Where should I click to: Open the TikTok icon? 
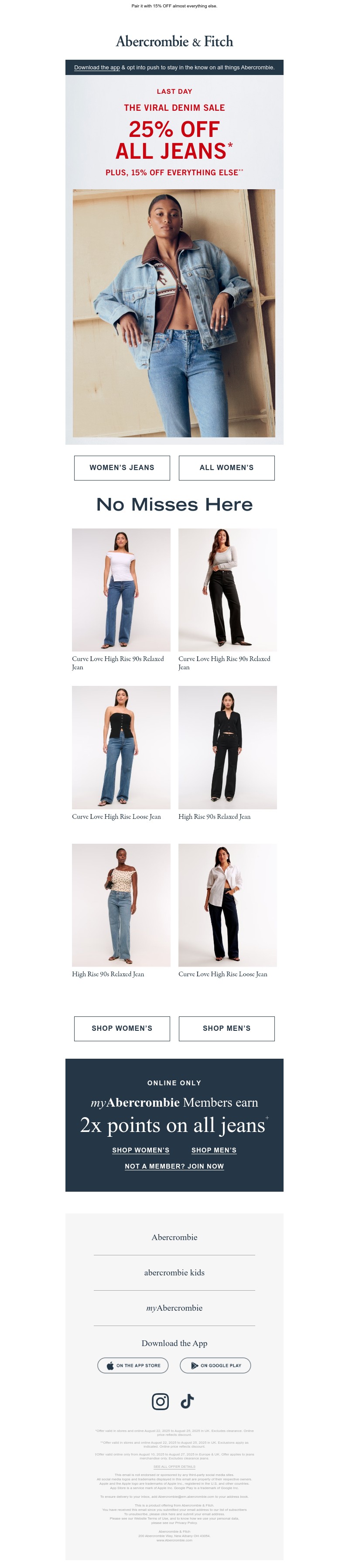pyautogui.click(x=188, y=1401)
